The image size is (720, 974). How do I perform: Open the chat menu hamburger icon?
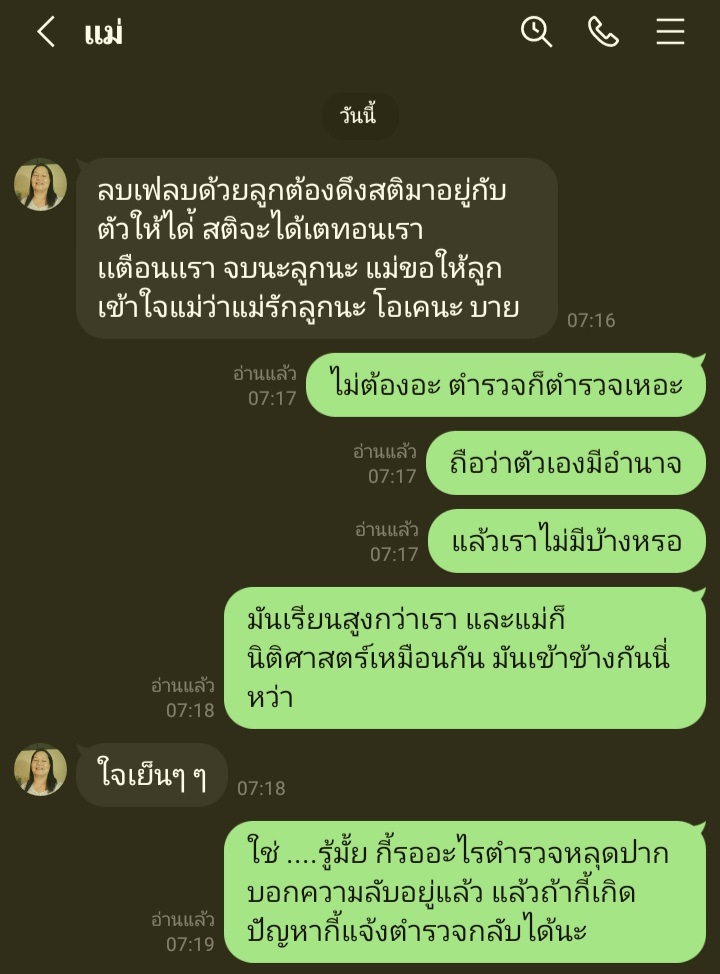pos(670,33)
